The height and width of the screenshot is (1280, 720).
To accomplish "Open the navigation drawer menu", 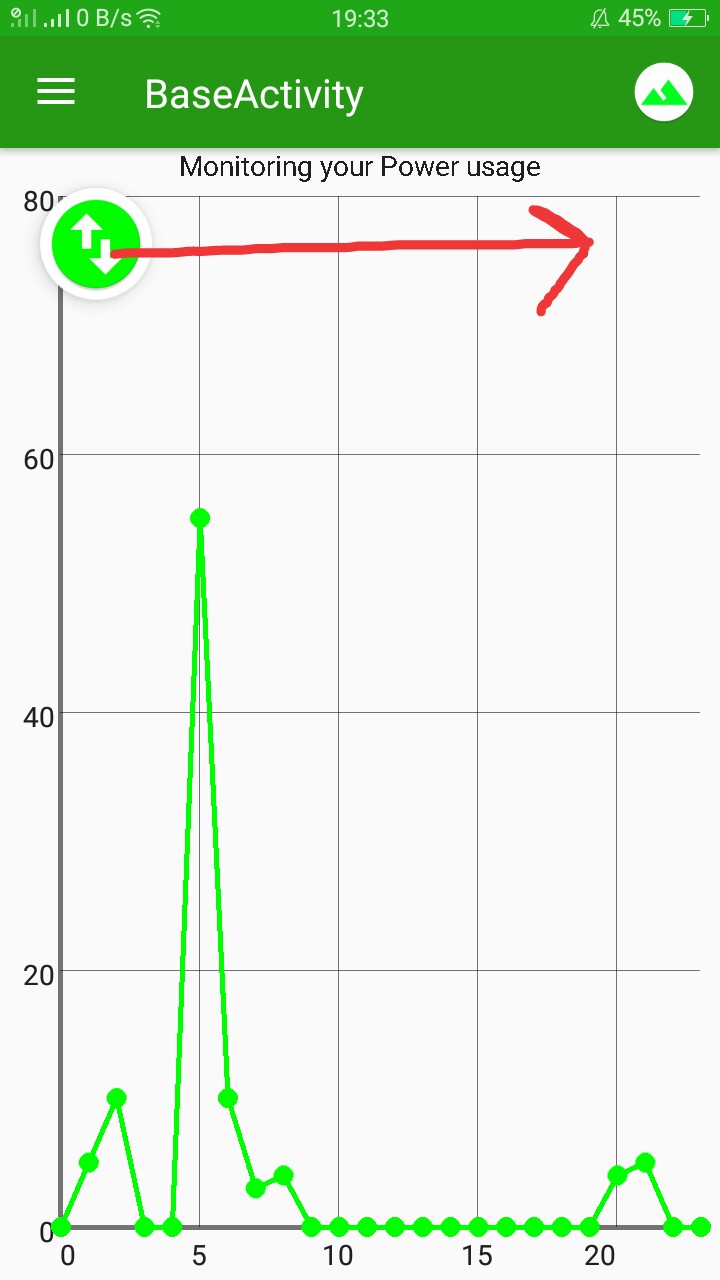I will (x=56, y=93).
